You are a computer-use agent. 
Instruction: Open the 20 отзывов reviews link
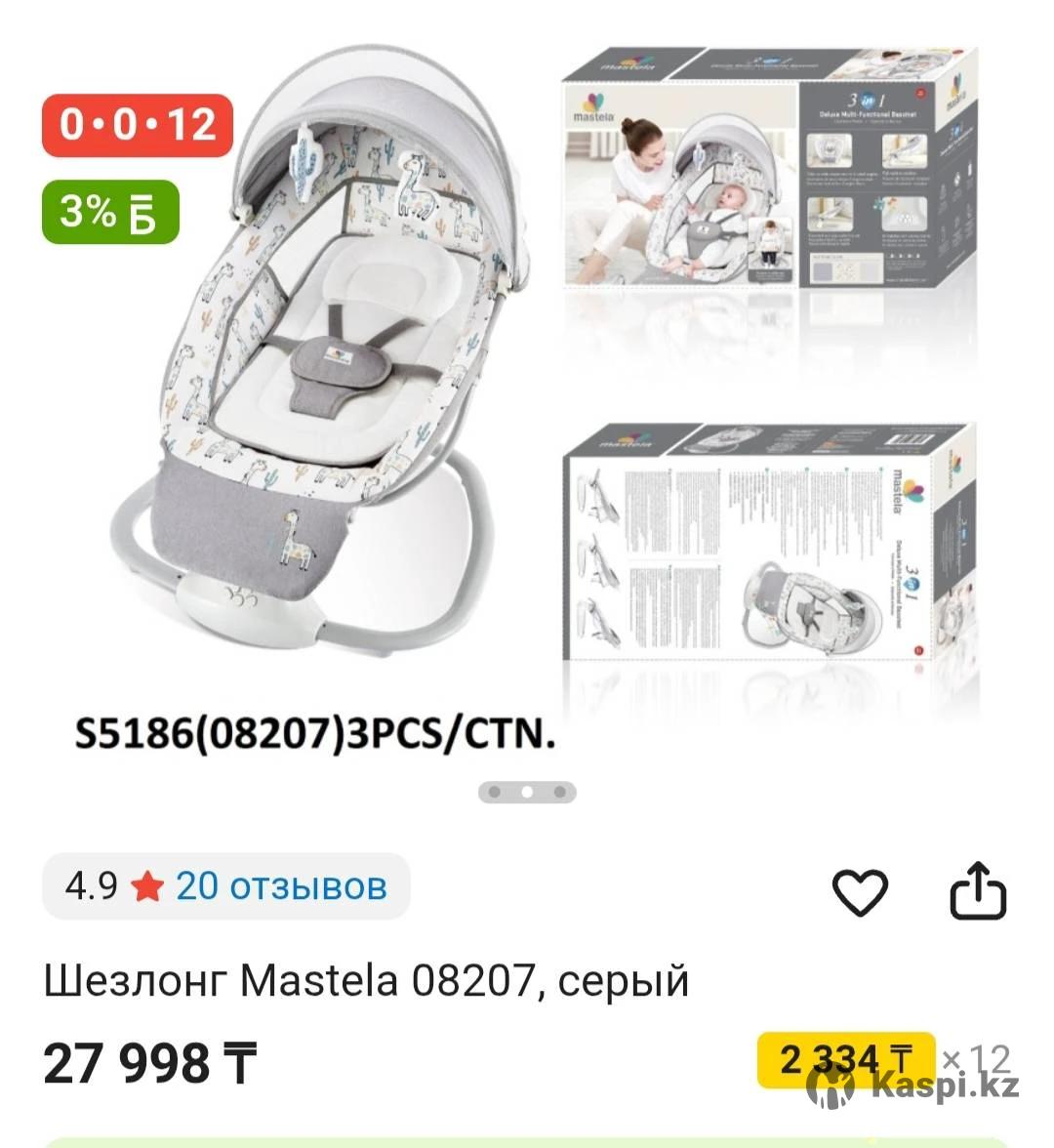point(281,886)
